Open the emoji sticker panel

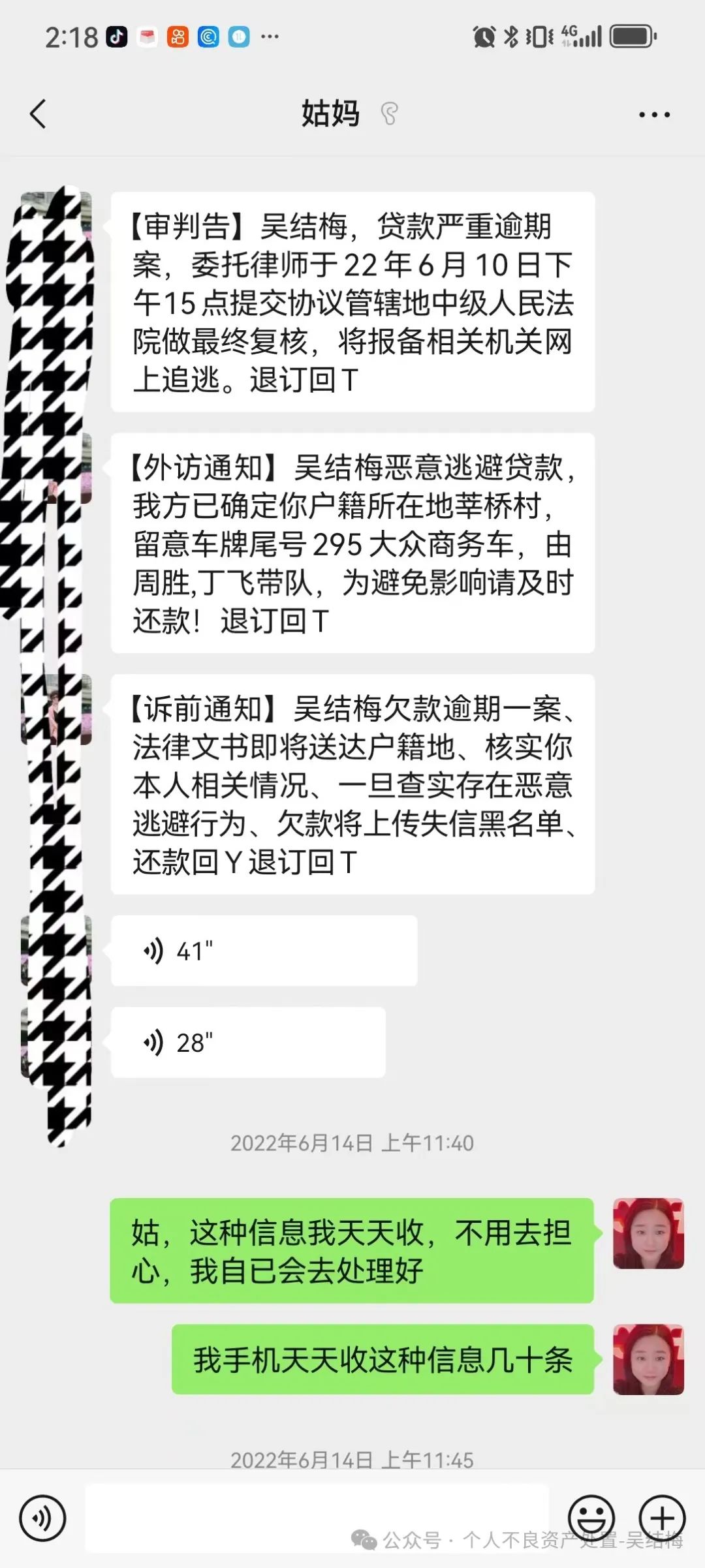pyautogui.click(x=591, y=1519)
